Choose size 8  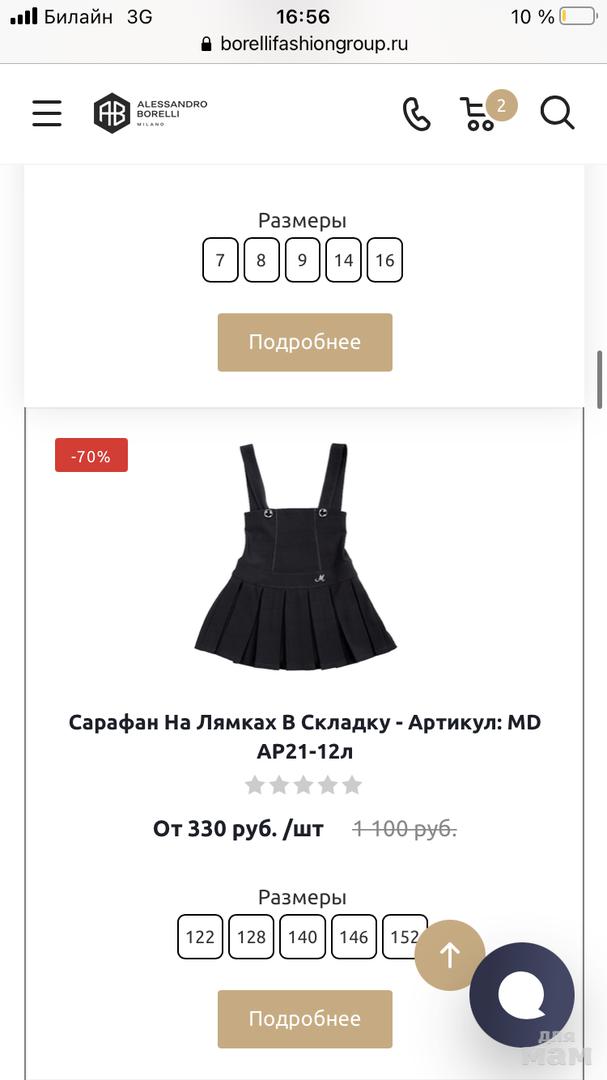(261, 261)
